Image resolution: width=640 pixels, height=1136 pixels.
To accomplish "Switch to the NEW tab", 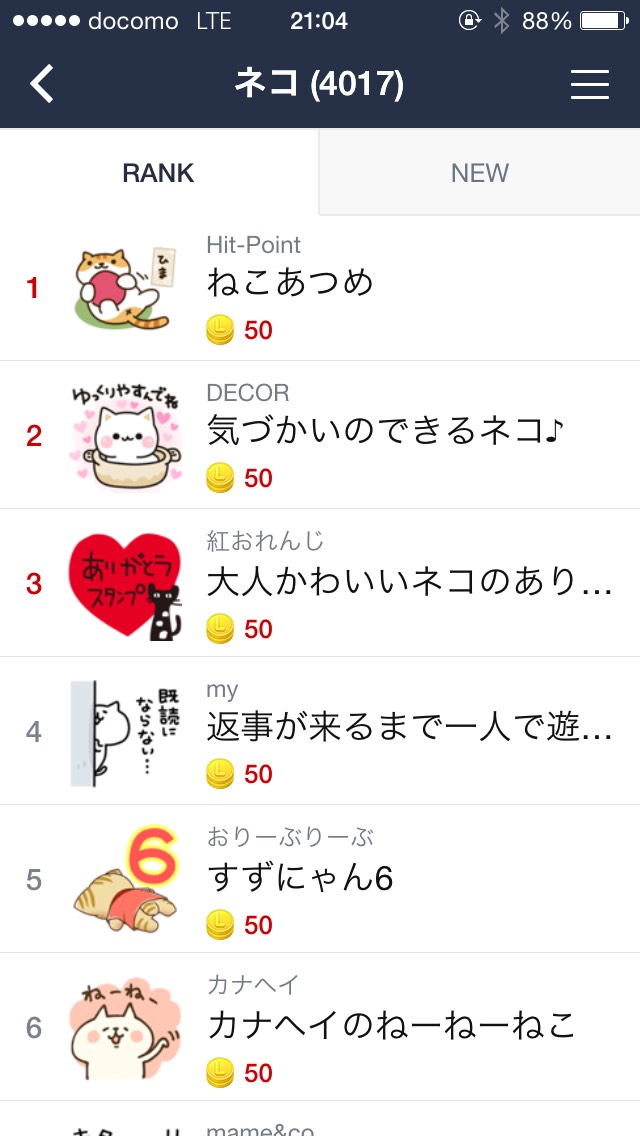I will coord(479,173).
